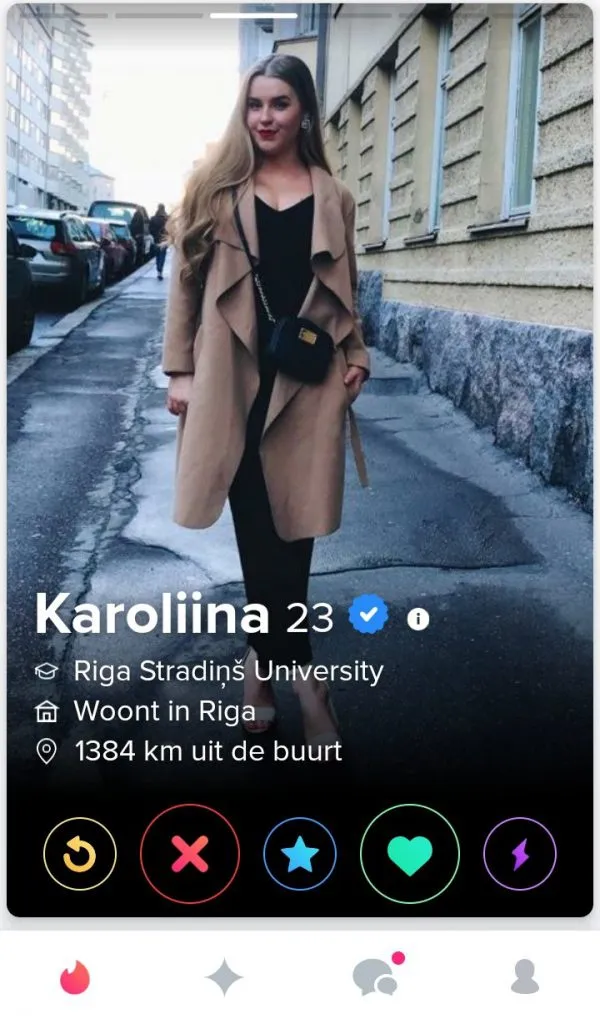Open the messages tab
Viewport: 600px width, 1024px height.
tap(375, 977)
